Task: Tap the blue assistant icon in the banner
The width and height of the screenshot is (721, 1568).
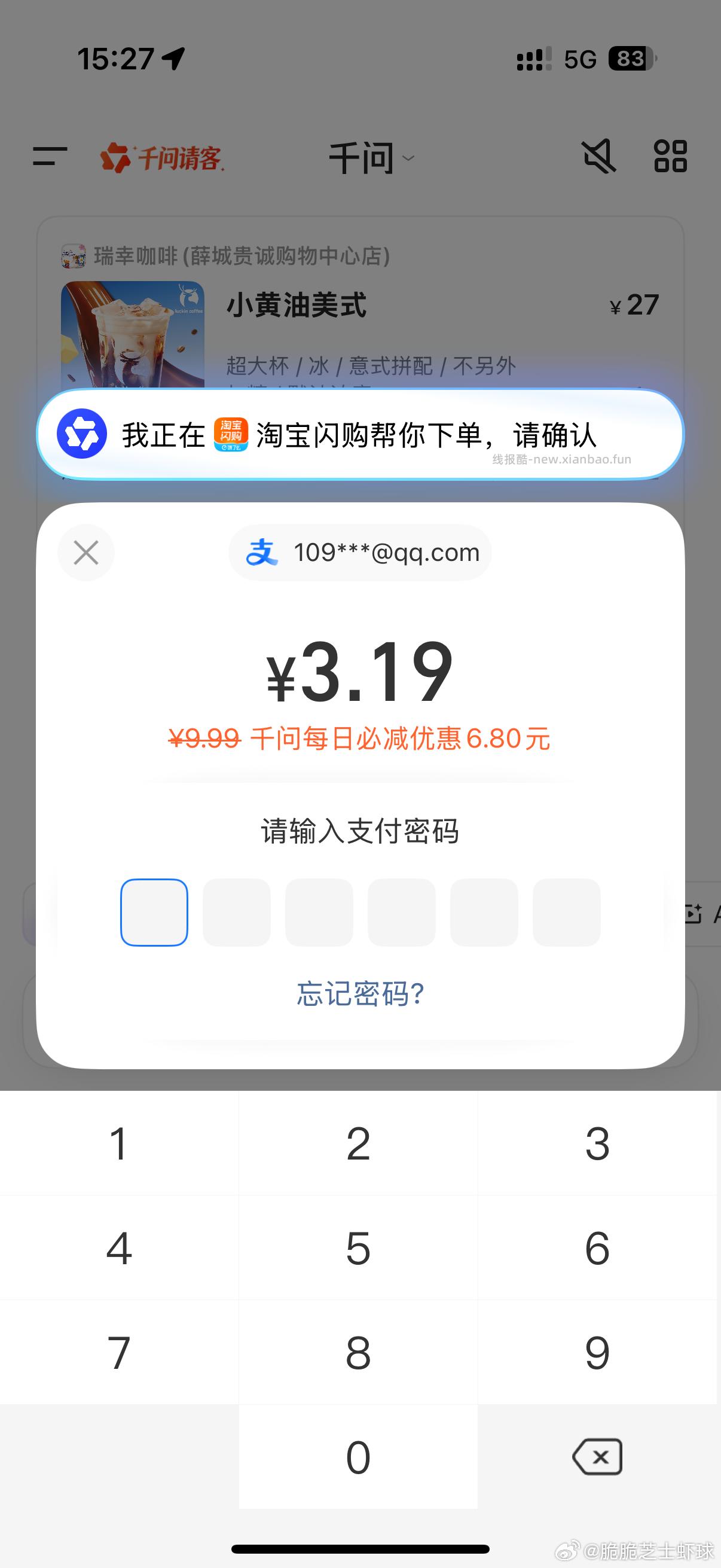Action: coord(85,435)
